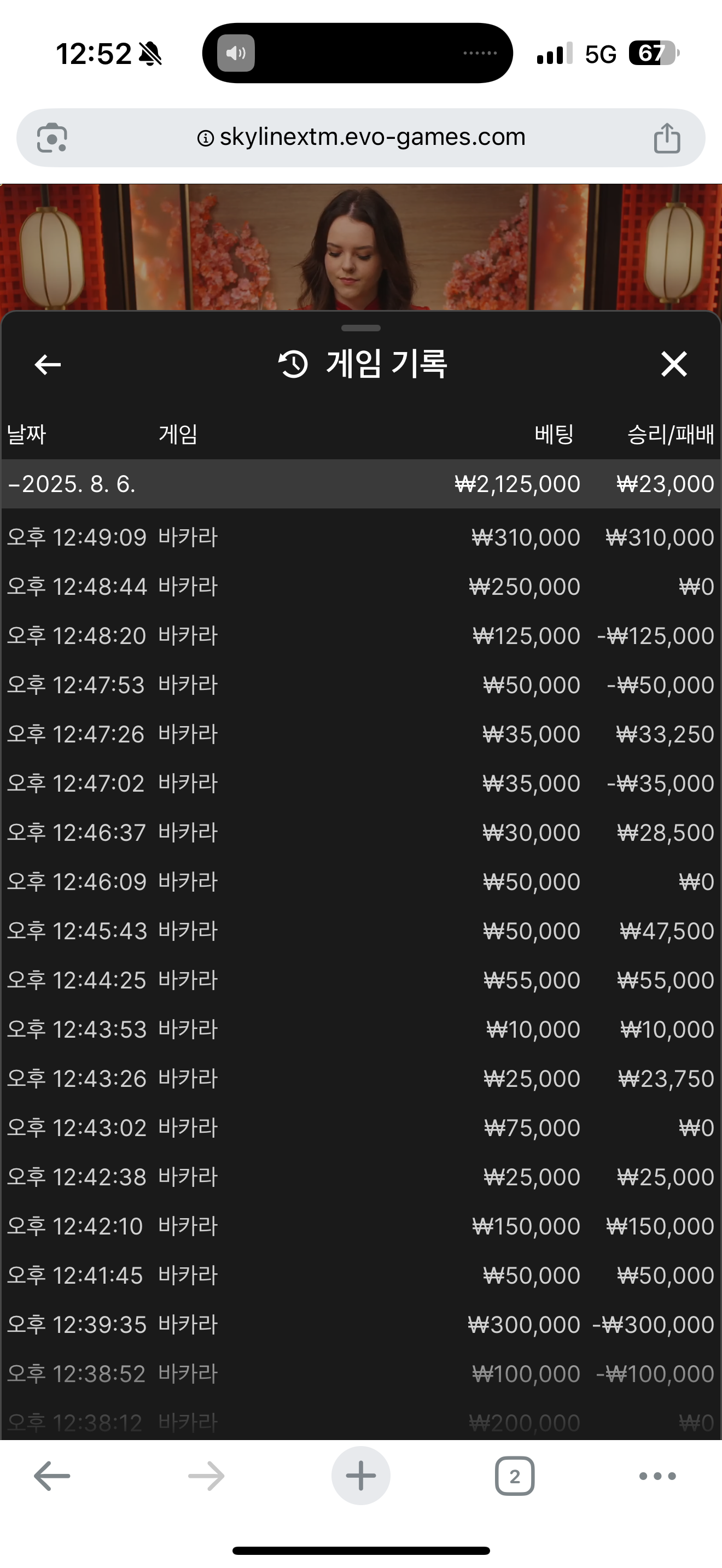722x1568 pixels.
Task: Open the 오후 12:42:10 바카라 record
Action: tap(361, 1226)
